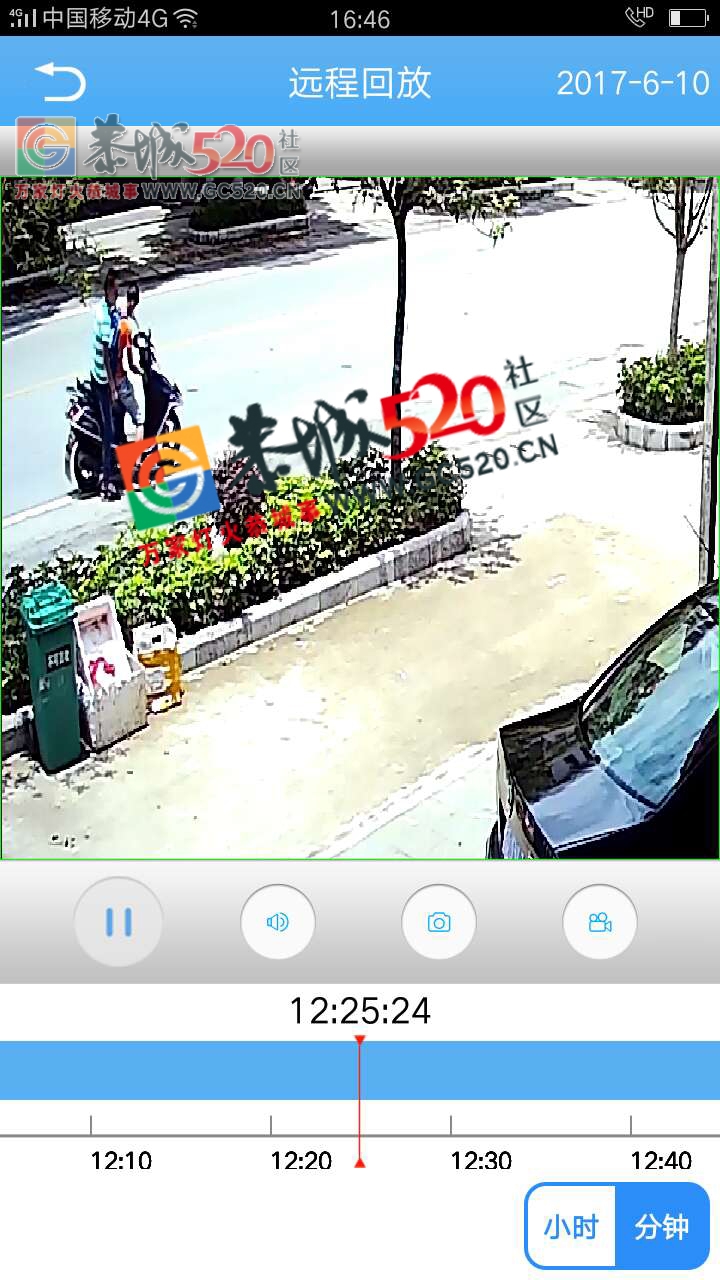
Task: Toggle the playback sound
Action: [278, 922]
